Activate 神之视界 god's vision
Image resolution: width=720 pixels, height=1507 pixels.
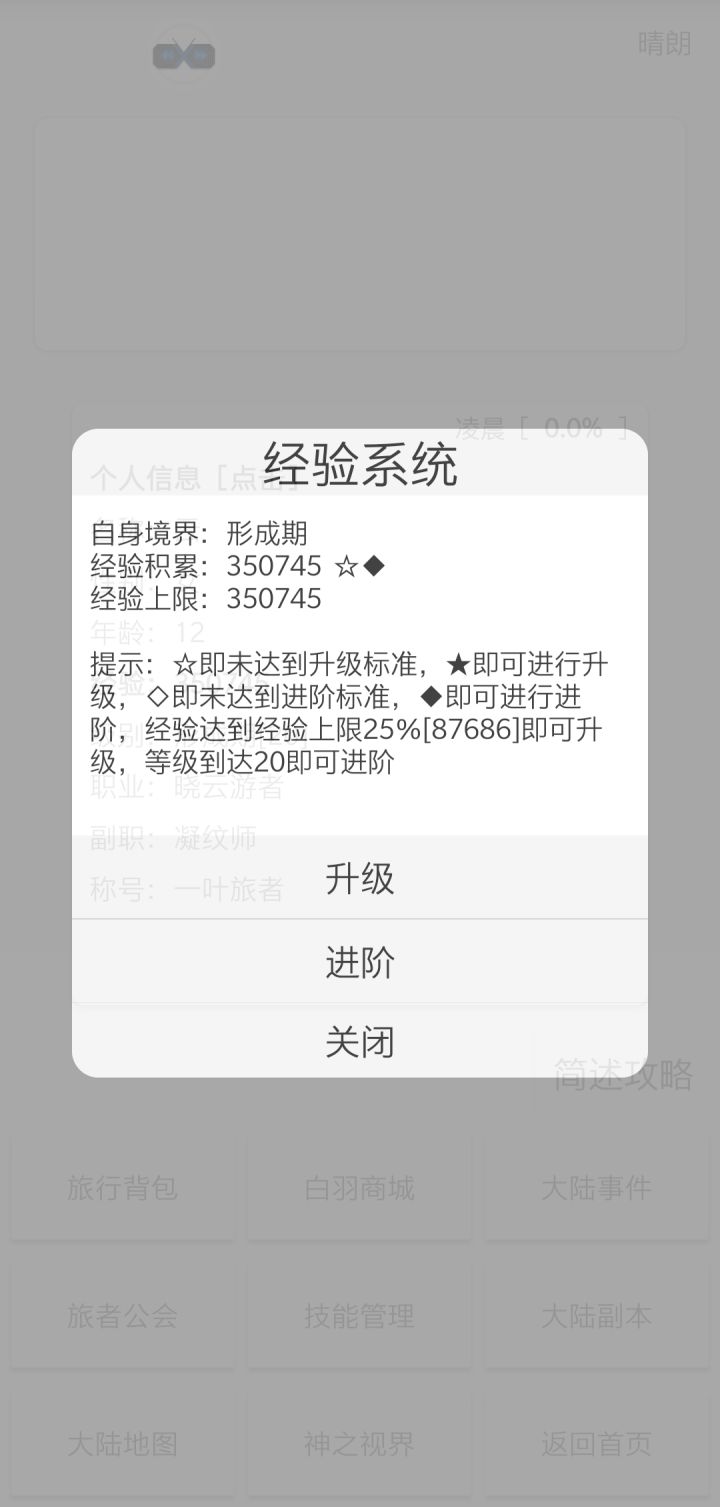pos(359,1443)
